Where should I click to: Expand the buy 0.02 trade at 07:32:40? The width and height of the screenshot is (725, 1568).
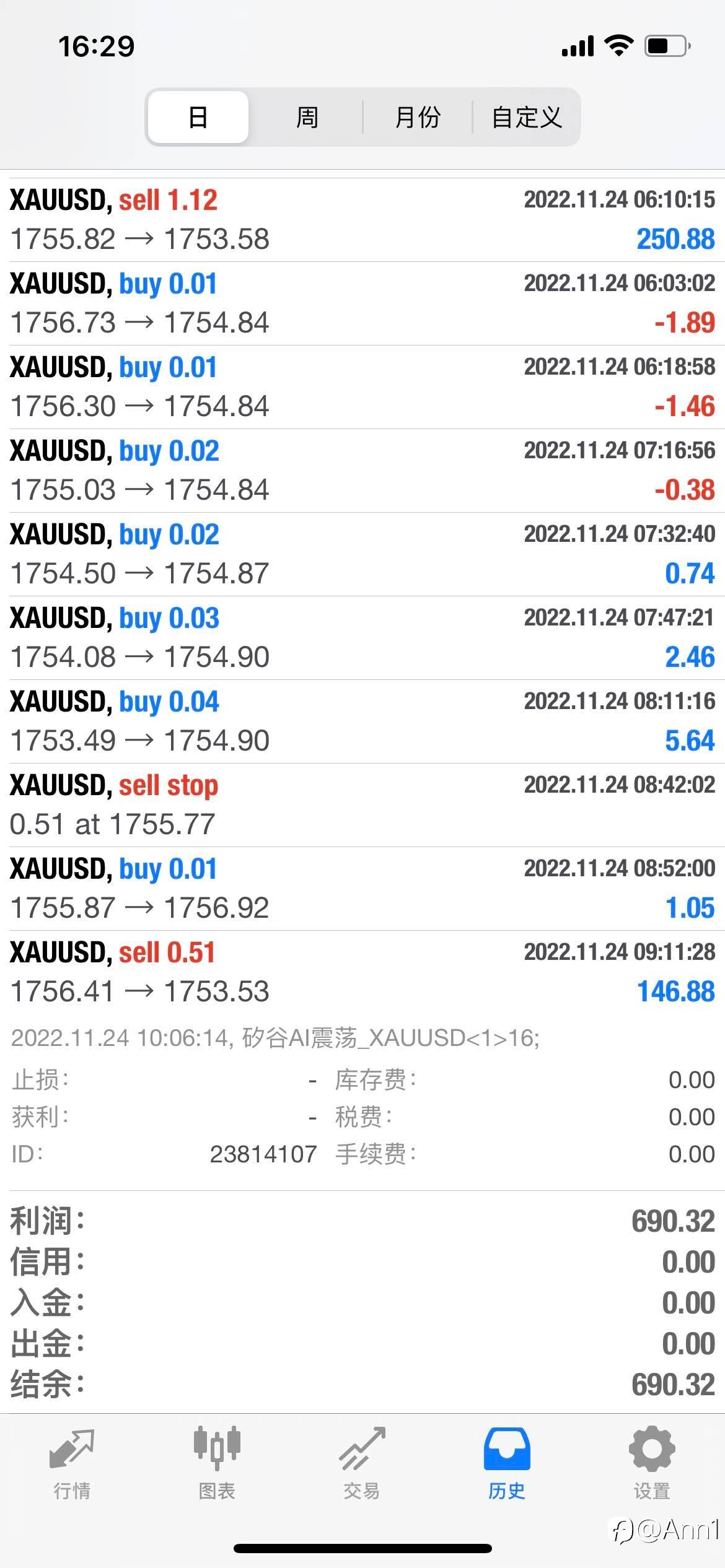[362, 554]
